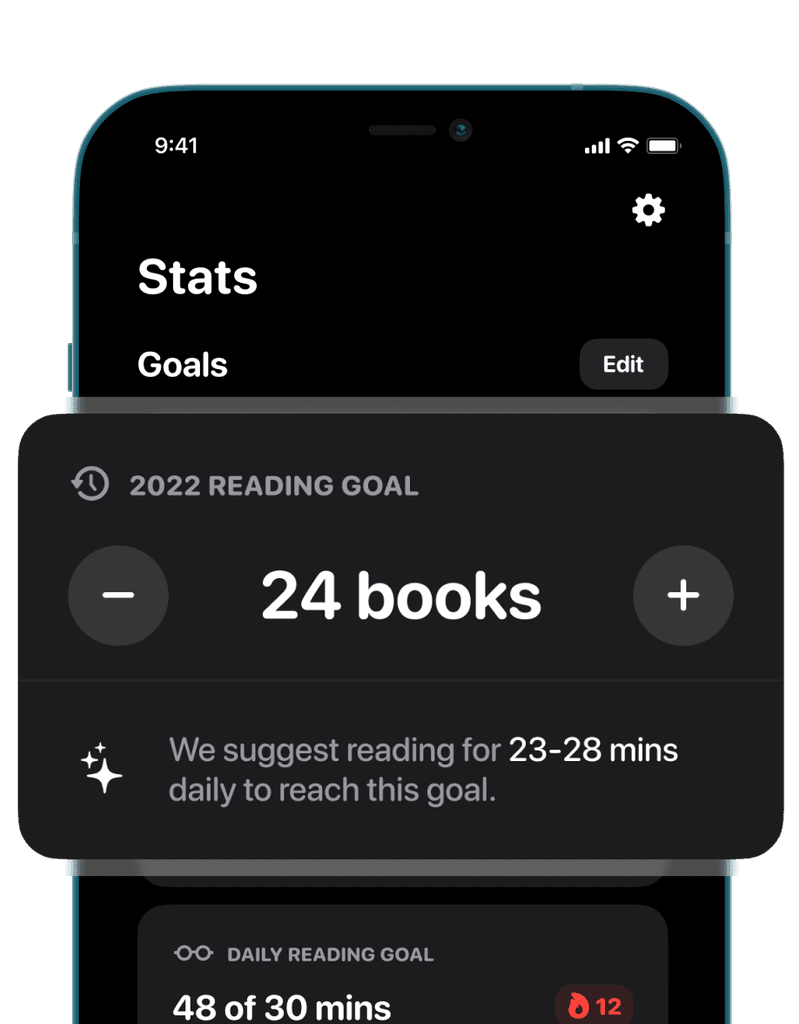Tap the battery indicator icon
The height and width of the screenshot is (1024, 799).
[x=663, y=145]
